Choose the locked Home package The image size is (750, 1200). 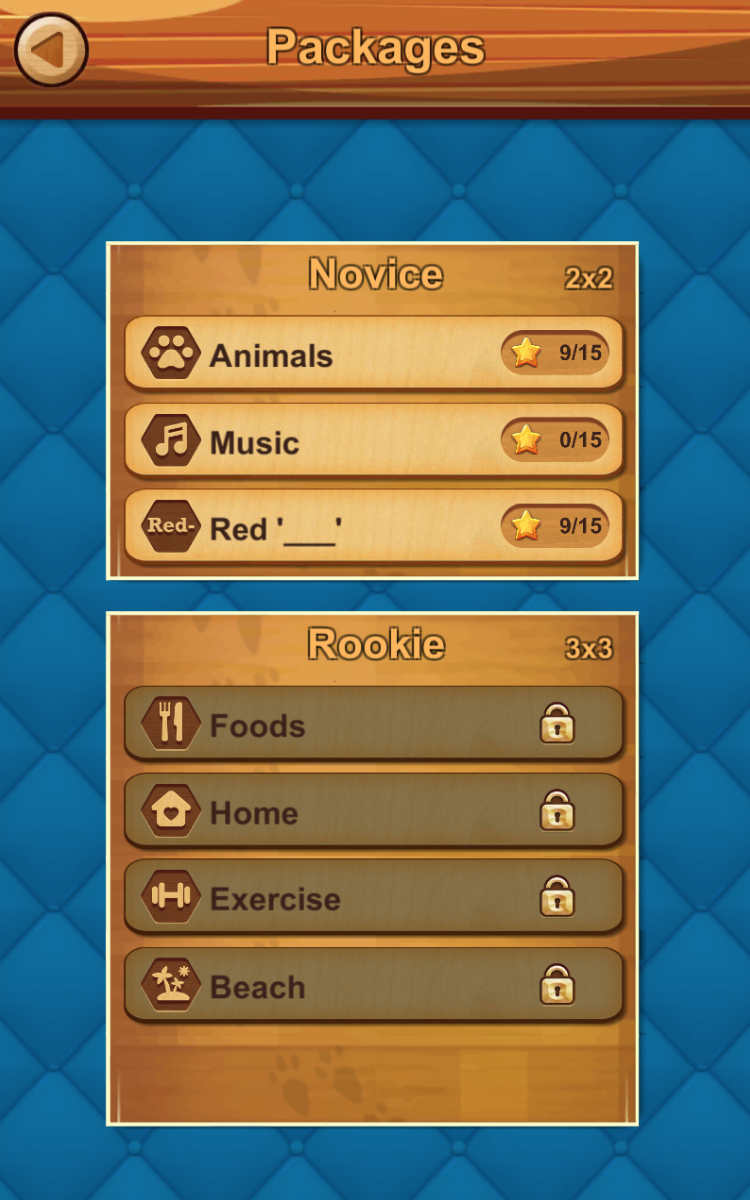(374, 811)
